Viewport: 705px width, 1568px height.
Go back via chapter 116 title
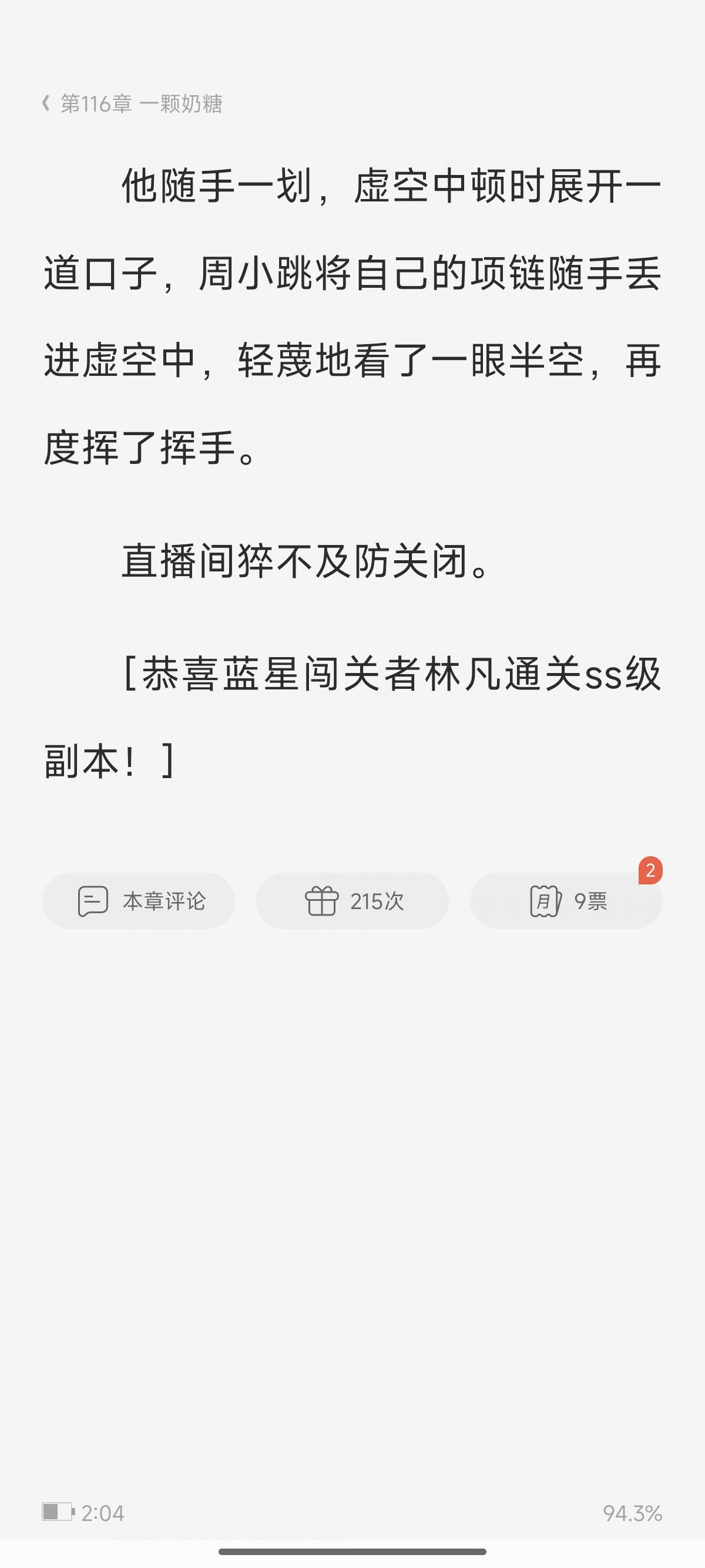tap(132, 103)
